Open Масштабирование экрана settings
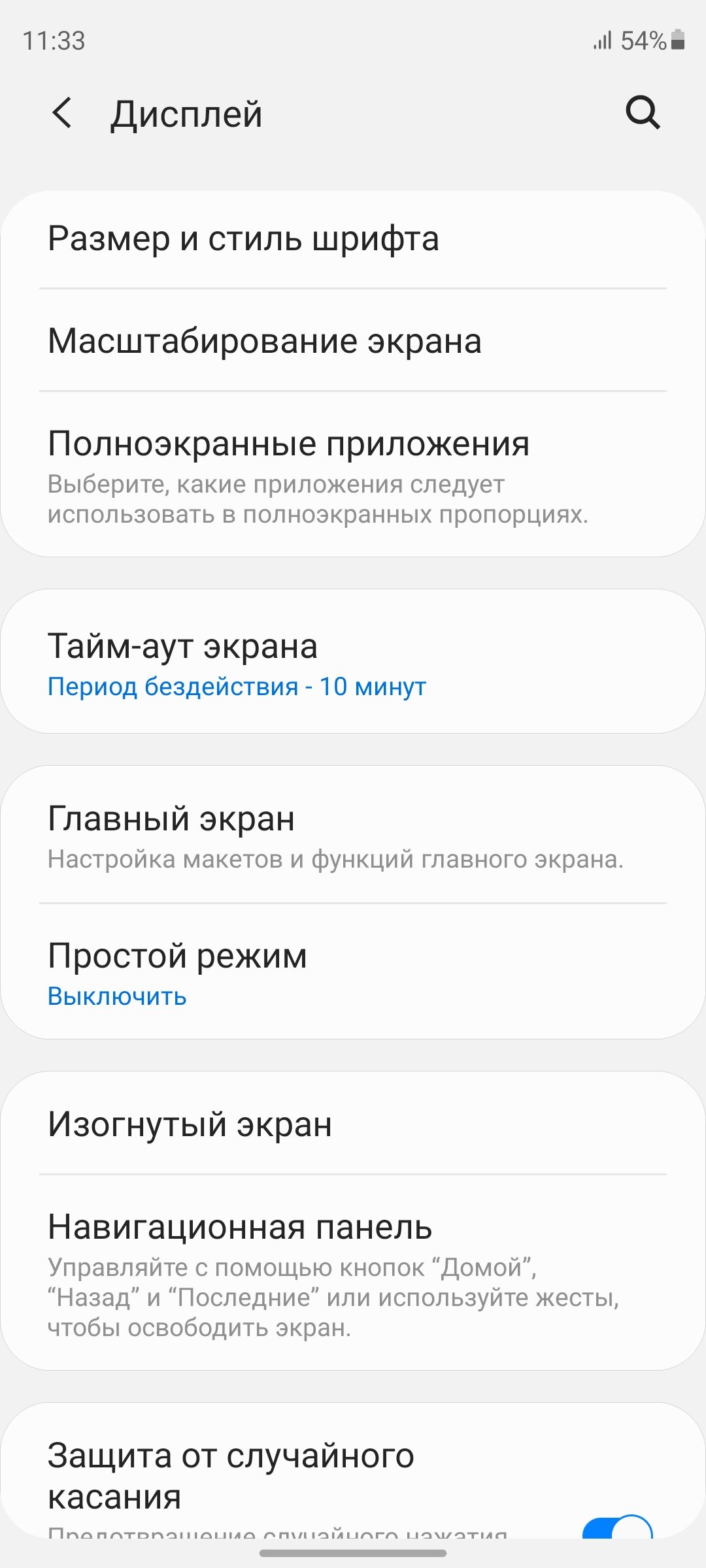The width and height of the screenshot is (706, 1568). [x=353, y=340]
